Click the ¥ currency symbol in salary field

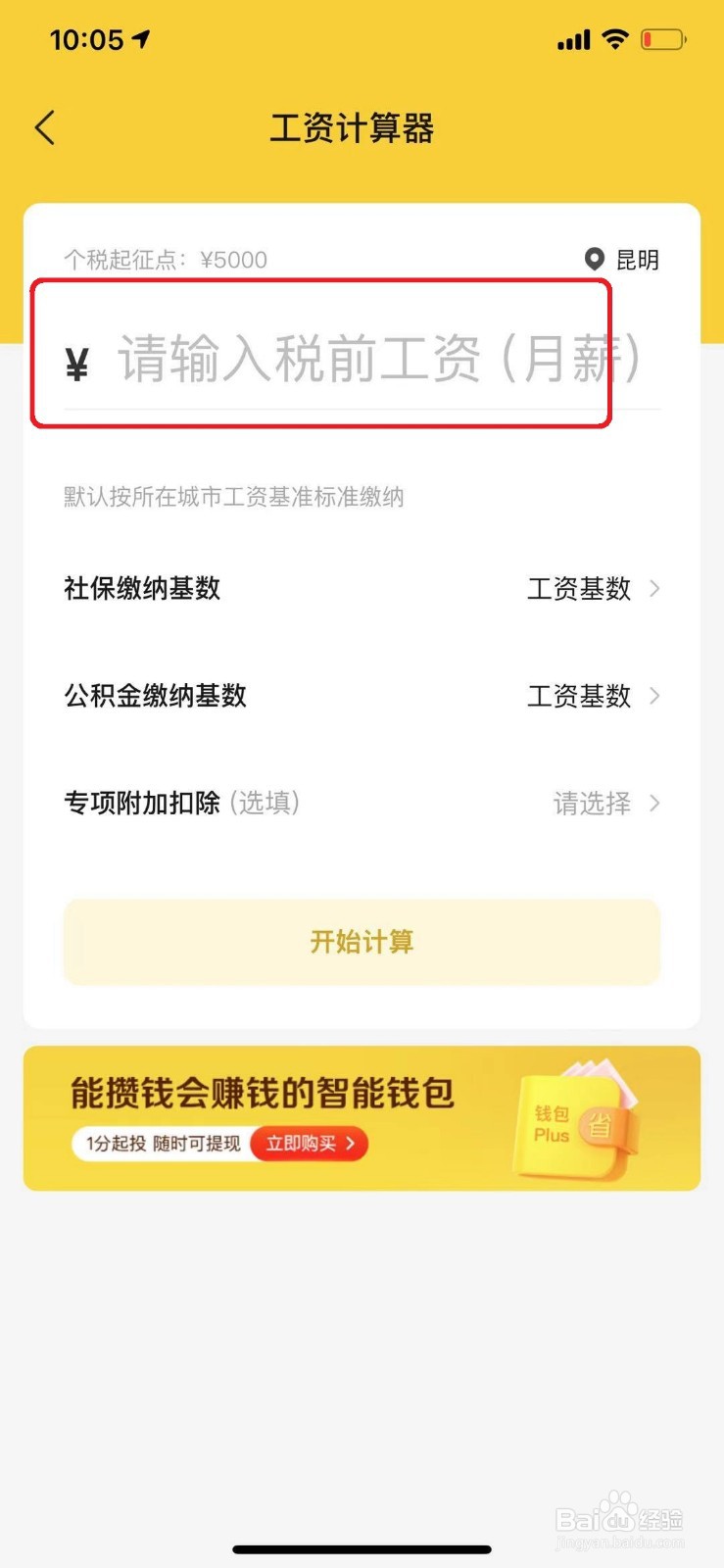point(76,361)
